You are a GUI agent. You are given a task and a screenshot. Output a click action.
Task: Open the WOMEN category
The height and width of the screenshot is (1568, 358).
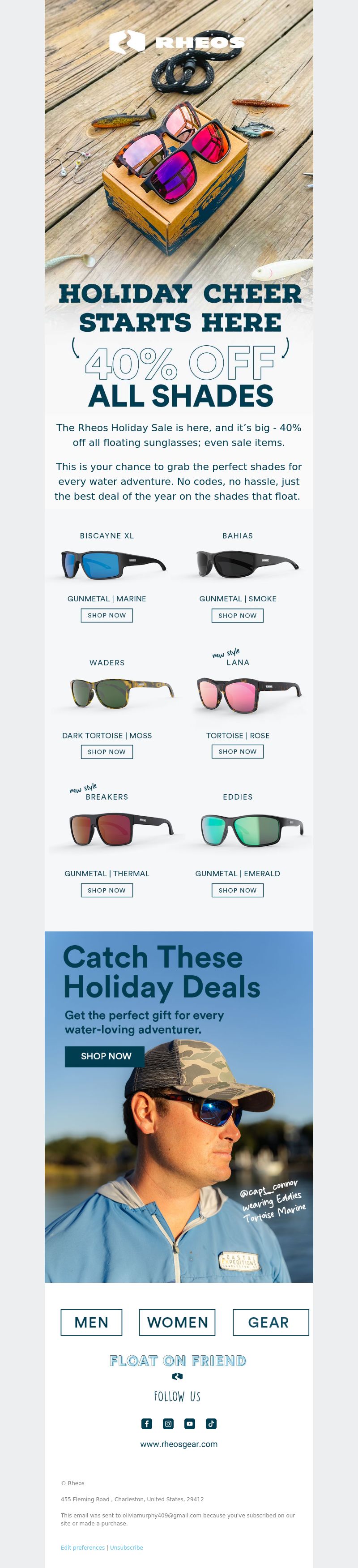177,1323
